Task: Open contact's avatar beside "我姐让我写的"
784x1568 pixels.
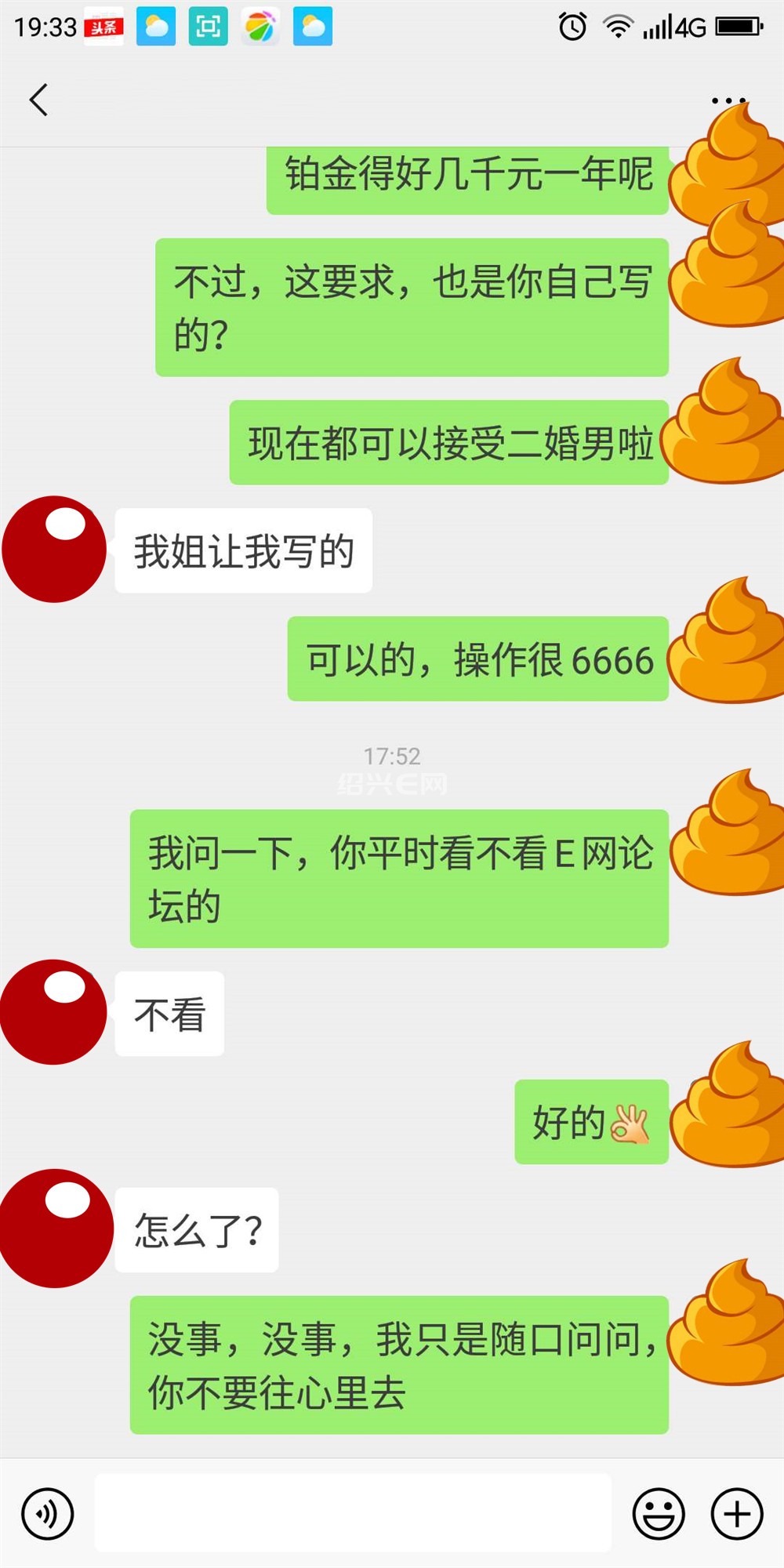Action: 55,549
